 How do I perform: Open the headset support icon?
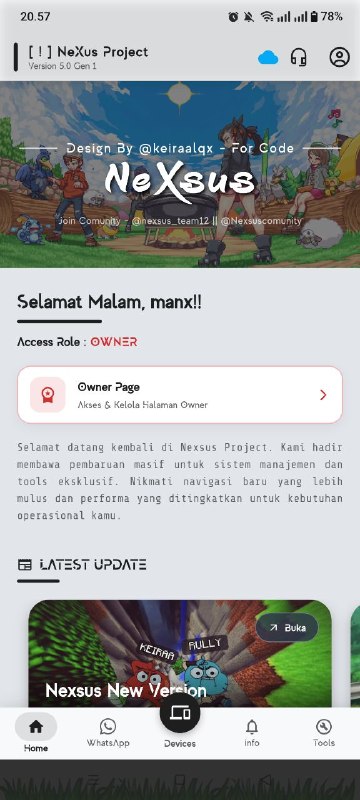tap(299, 57)
